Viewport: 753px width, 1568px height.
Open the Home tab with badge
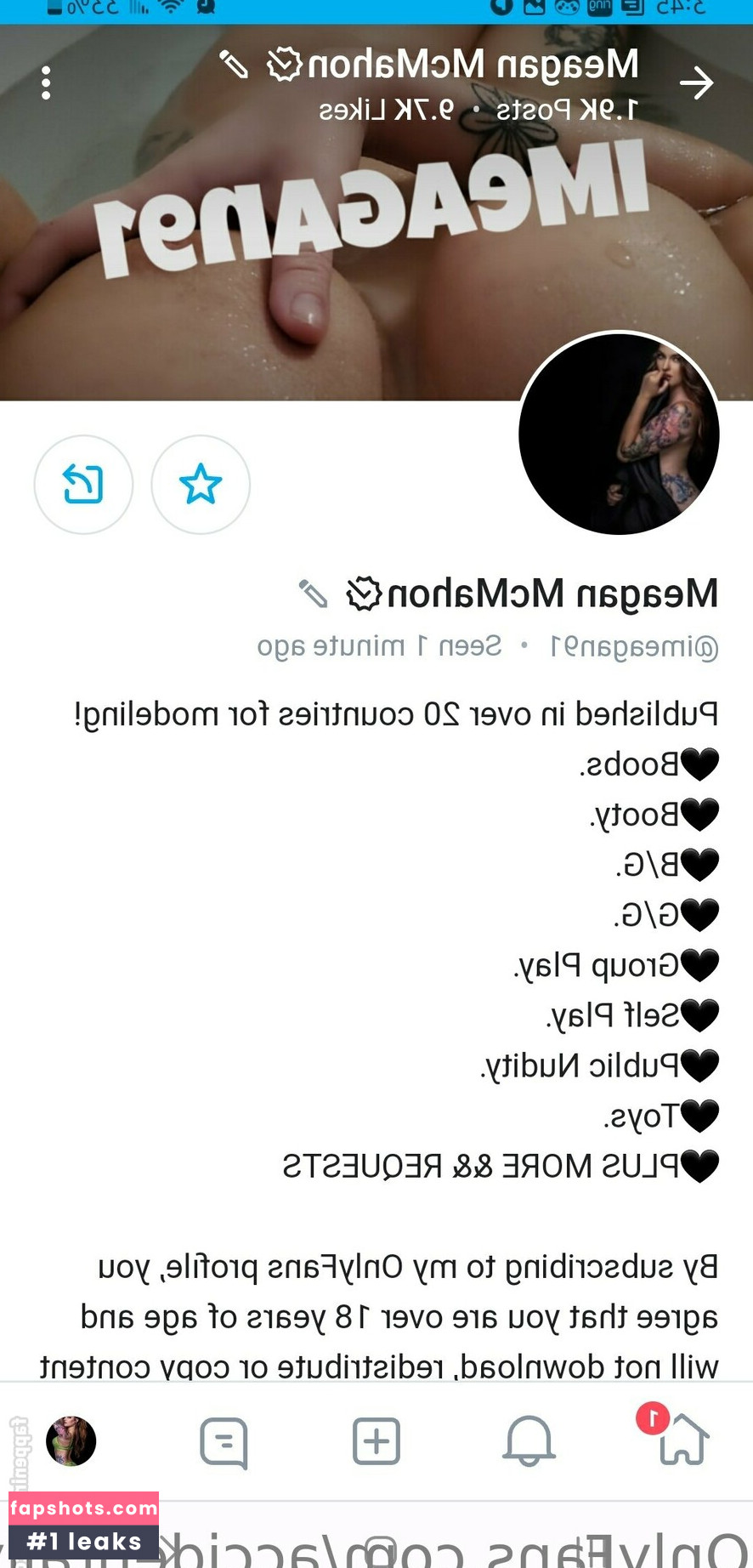(x=682, y=1440)
